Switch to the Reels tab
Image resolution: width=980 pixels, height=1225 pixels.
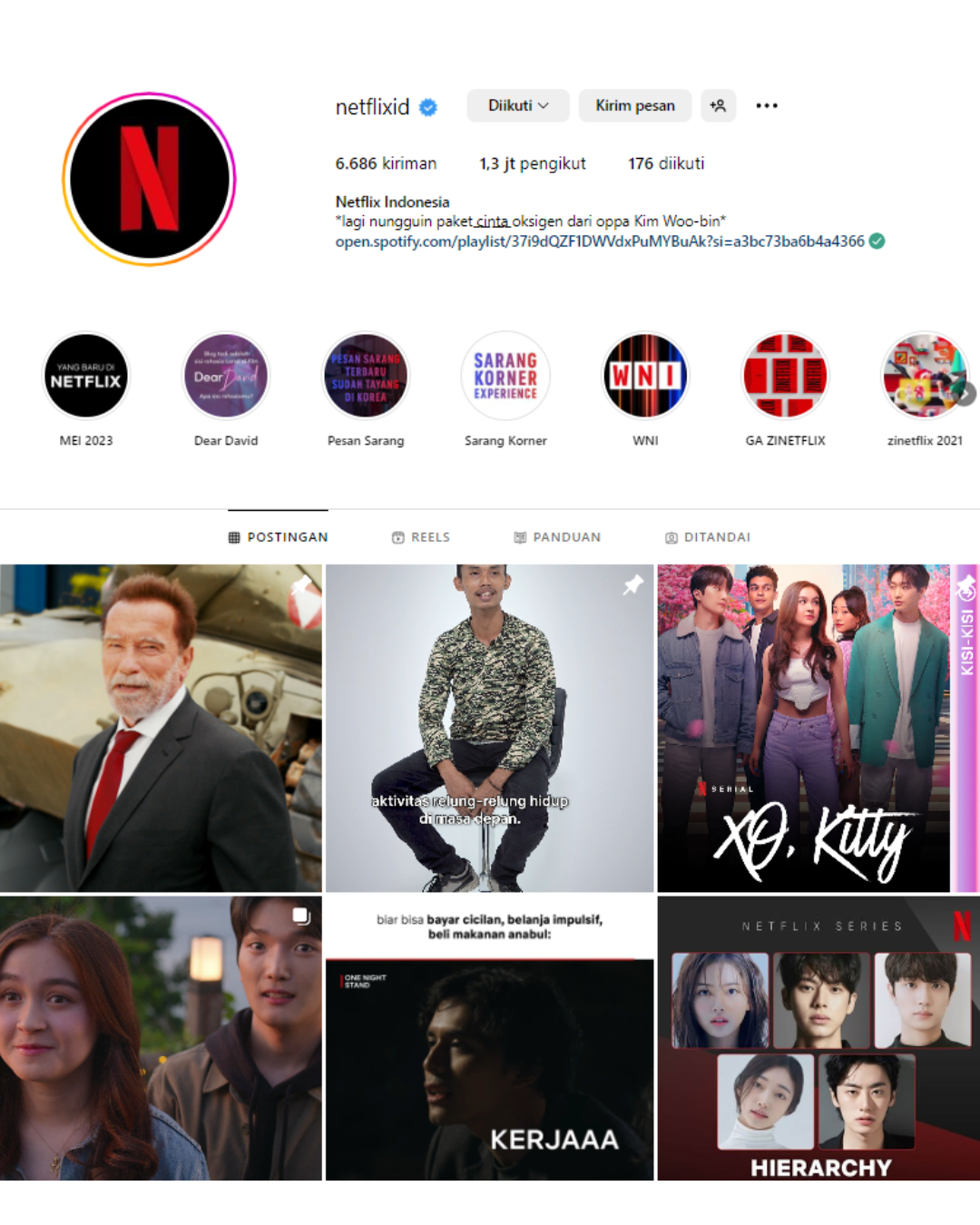click(421, 537)
